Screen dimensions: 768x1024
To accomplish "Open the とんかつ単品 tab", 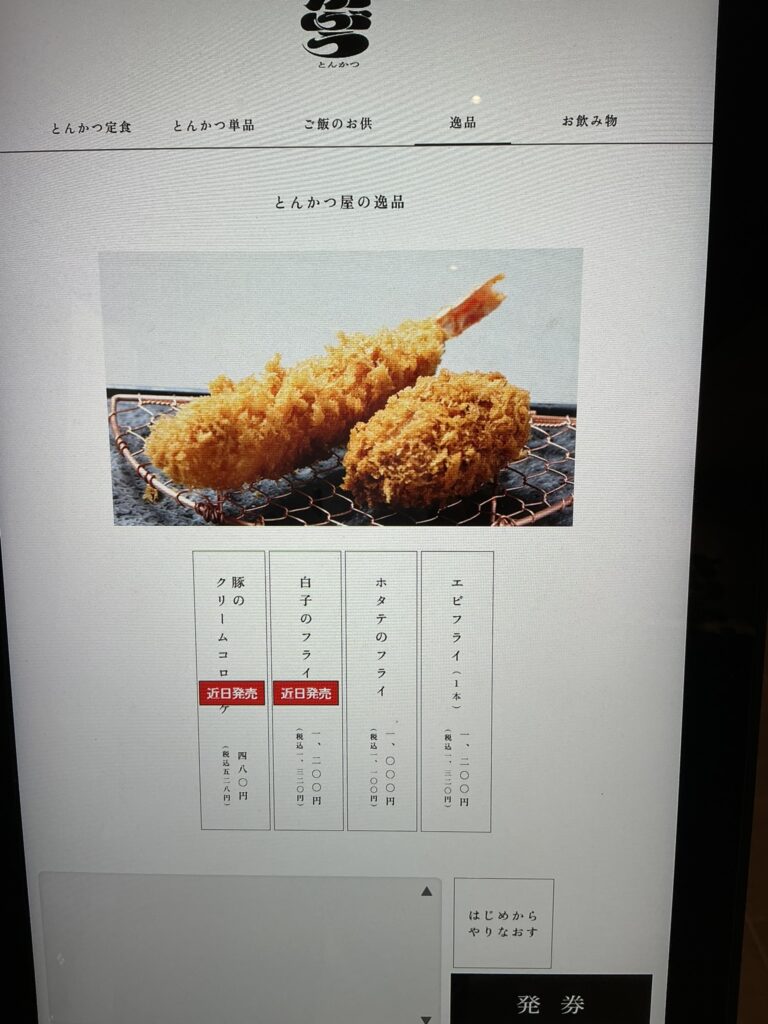I will click(x=213, y=122).
